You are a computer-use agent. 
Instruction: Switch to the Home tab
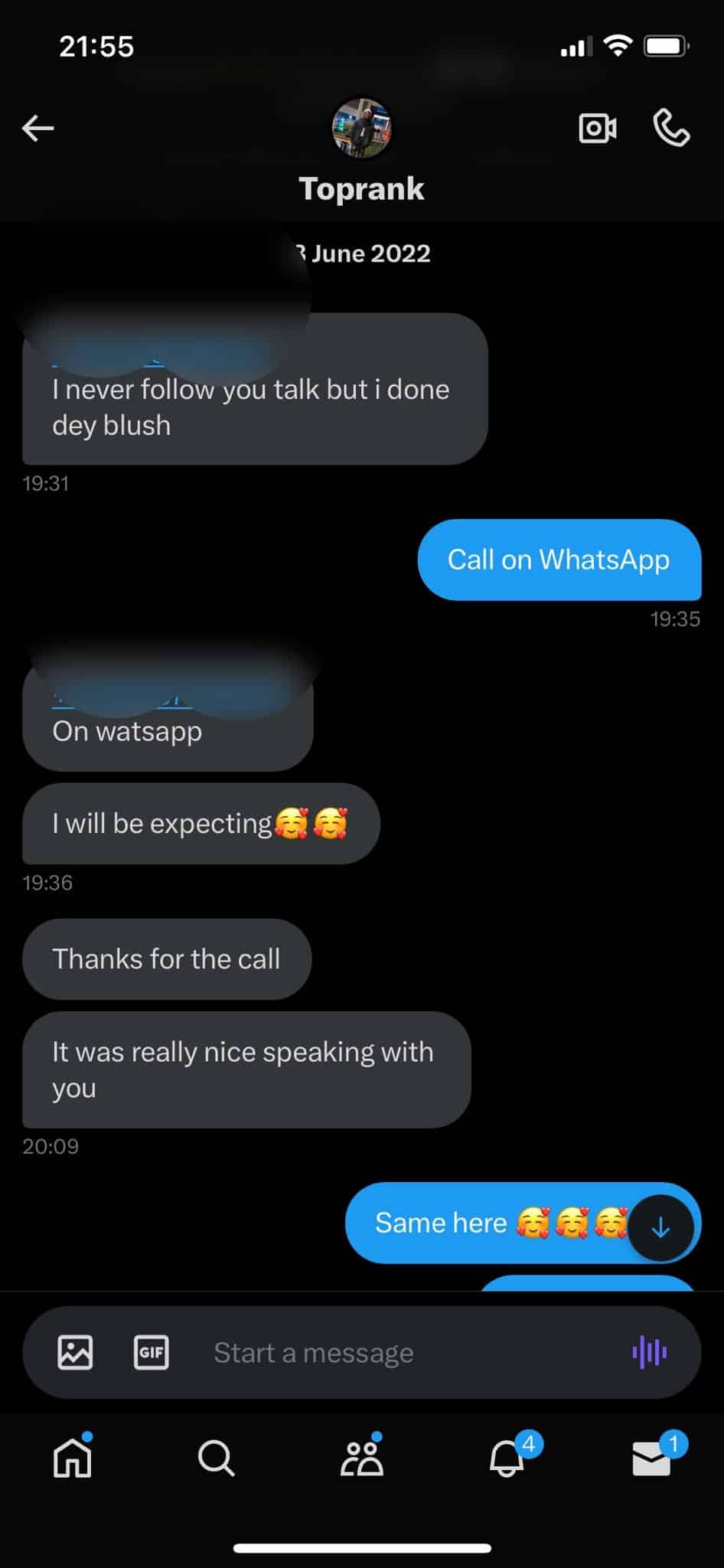coord(73,1458)
